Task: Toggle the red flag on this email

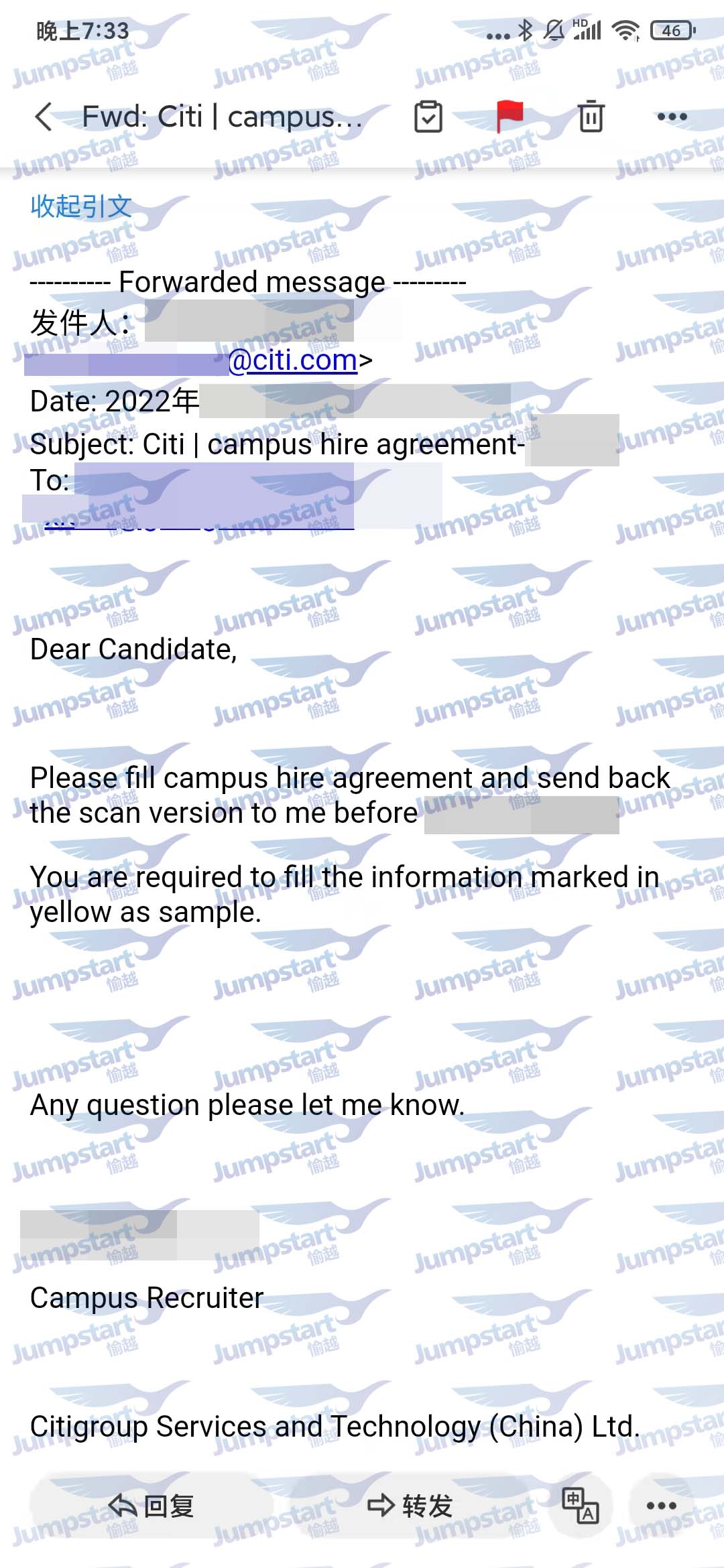Action: tap(509, 117)
